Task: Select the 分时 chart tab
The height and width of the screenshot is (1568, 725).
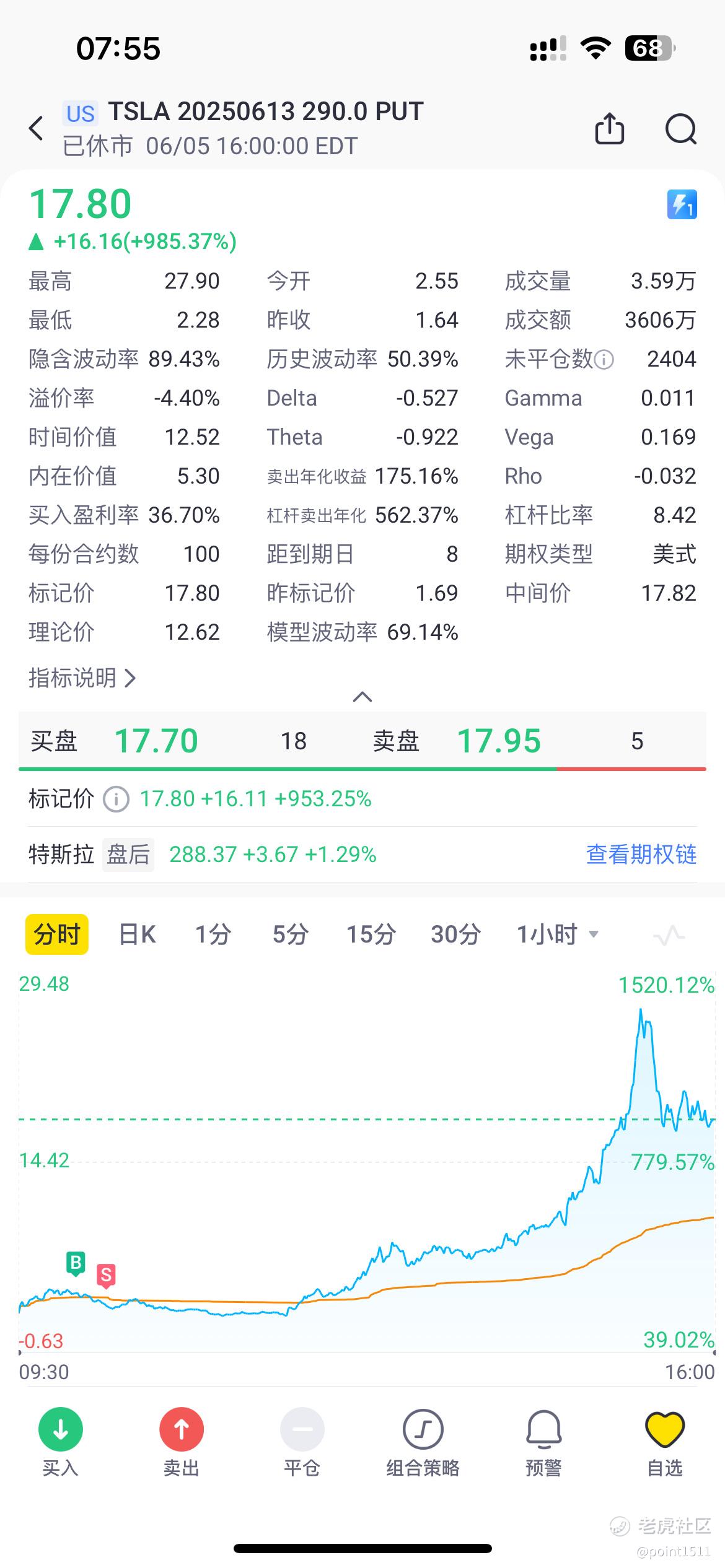Action: tap(57, 934)
